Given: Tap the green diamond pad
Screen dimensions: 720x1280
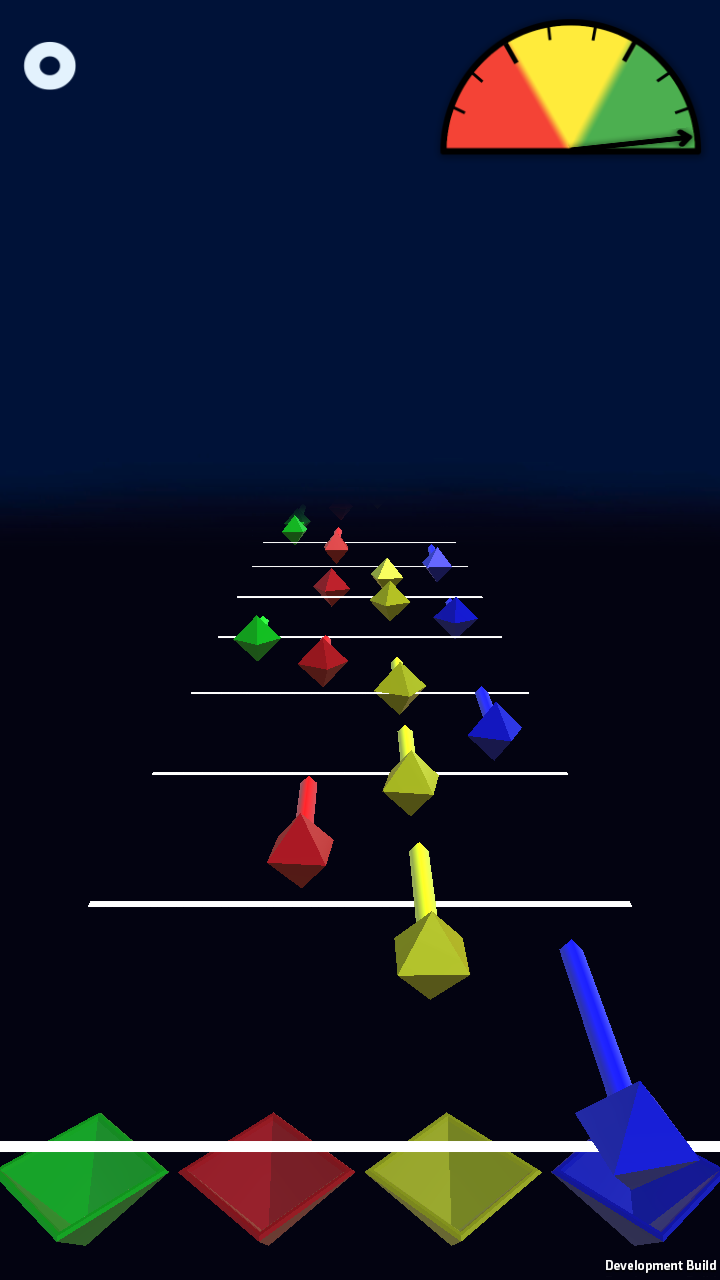Looking at the screenshot, I should [82, 1180].
